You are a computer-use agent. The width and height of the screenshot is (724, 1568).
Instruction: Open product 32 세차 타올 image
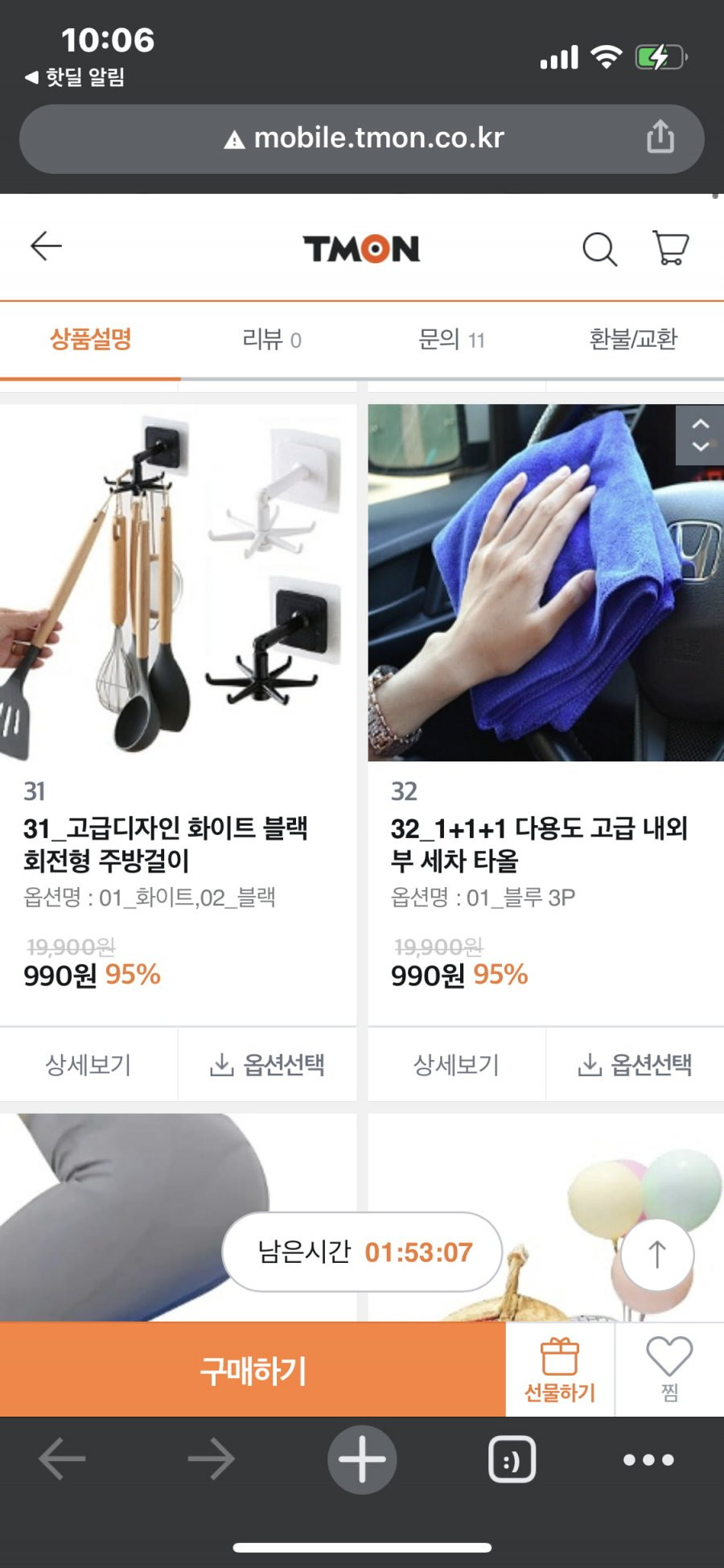545,583
